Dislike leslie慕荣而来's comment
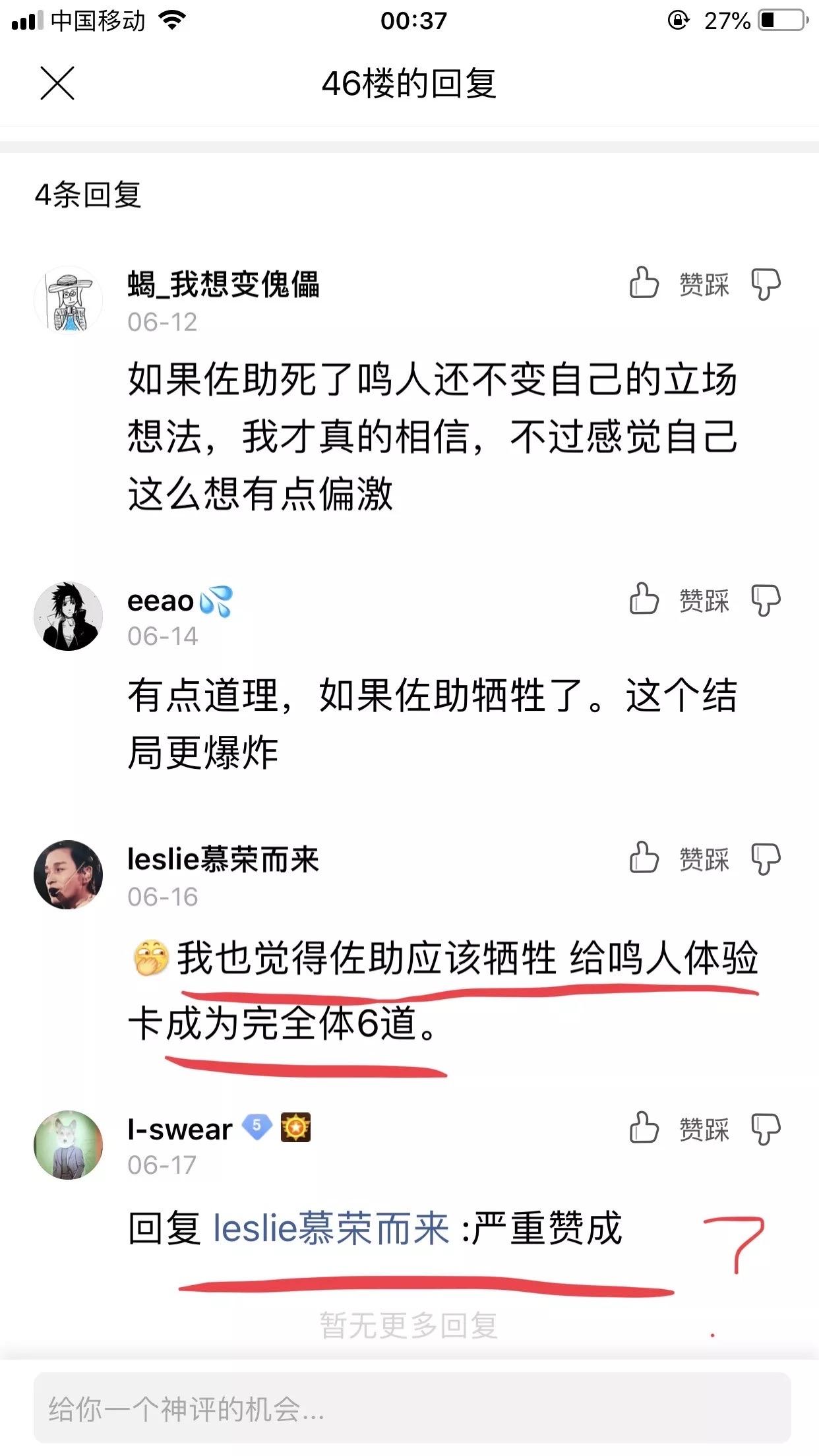Screen dimensions: 819x1456 (x=766, y=859)
